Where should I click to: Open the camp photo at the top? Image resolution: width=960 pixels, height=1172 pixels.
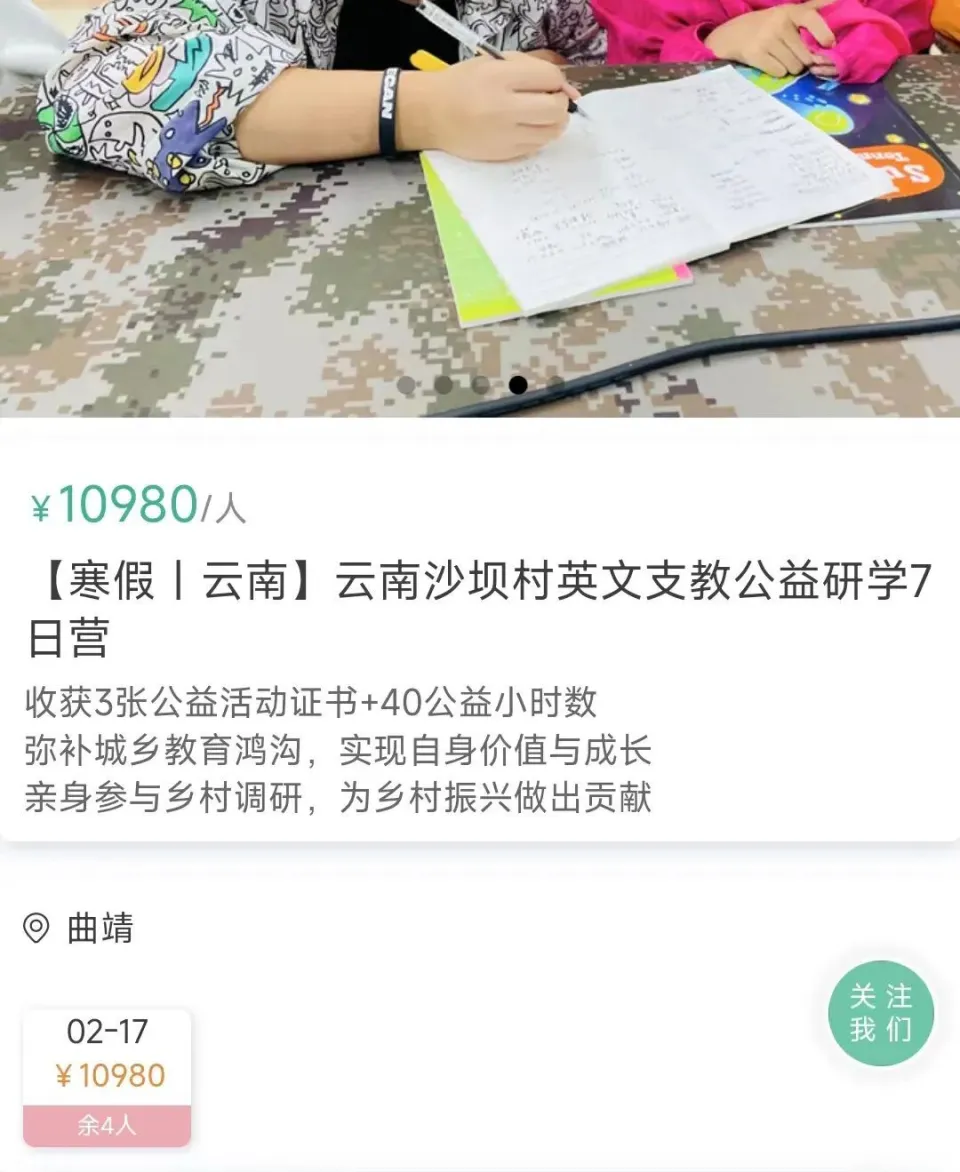click(480, 200)
